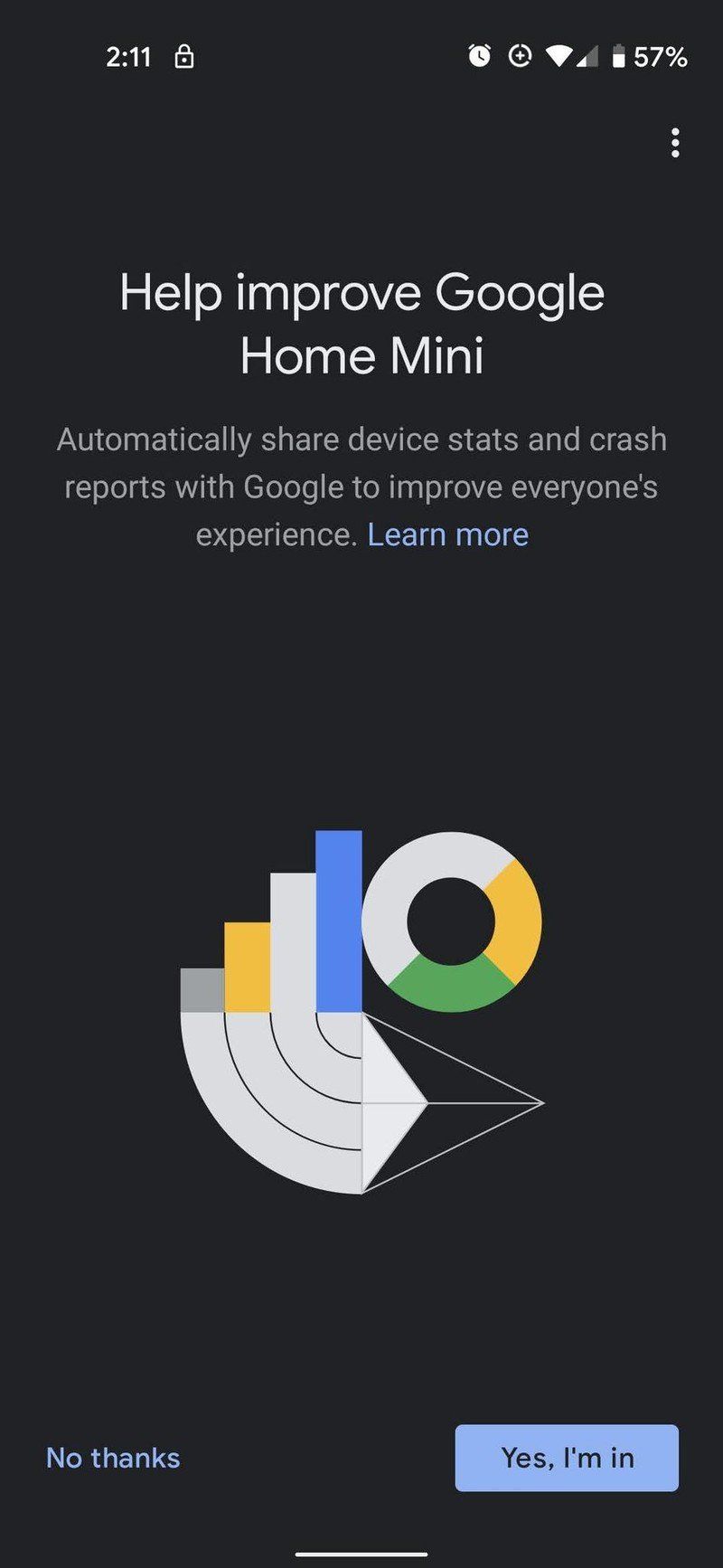723x1568 pixels.
Task: Click the lock icon next to the time
Action: tap(183, 57)
